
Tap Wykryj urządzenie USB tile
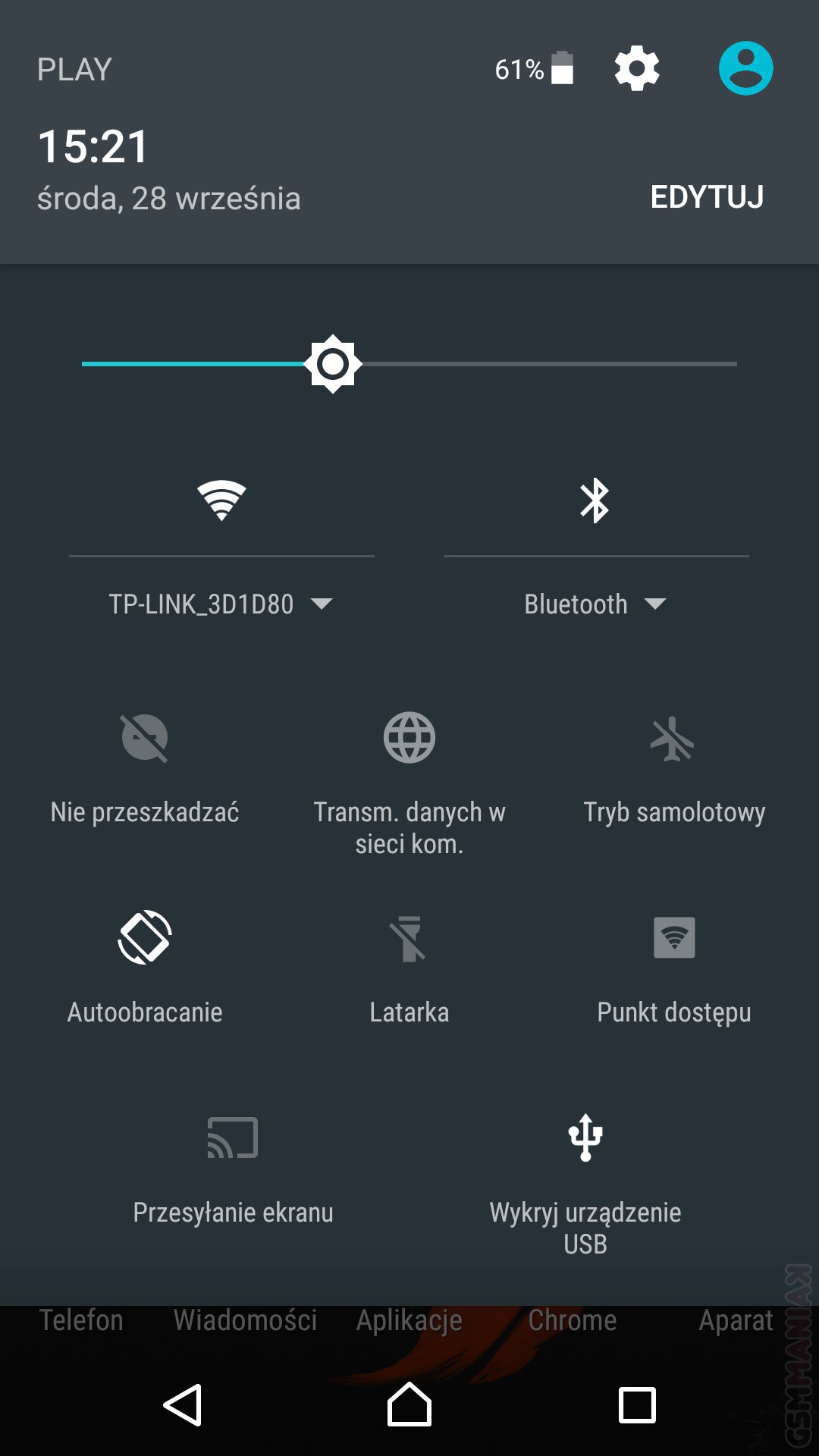pos(585,1137)
